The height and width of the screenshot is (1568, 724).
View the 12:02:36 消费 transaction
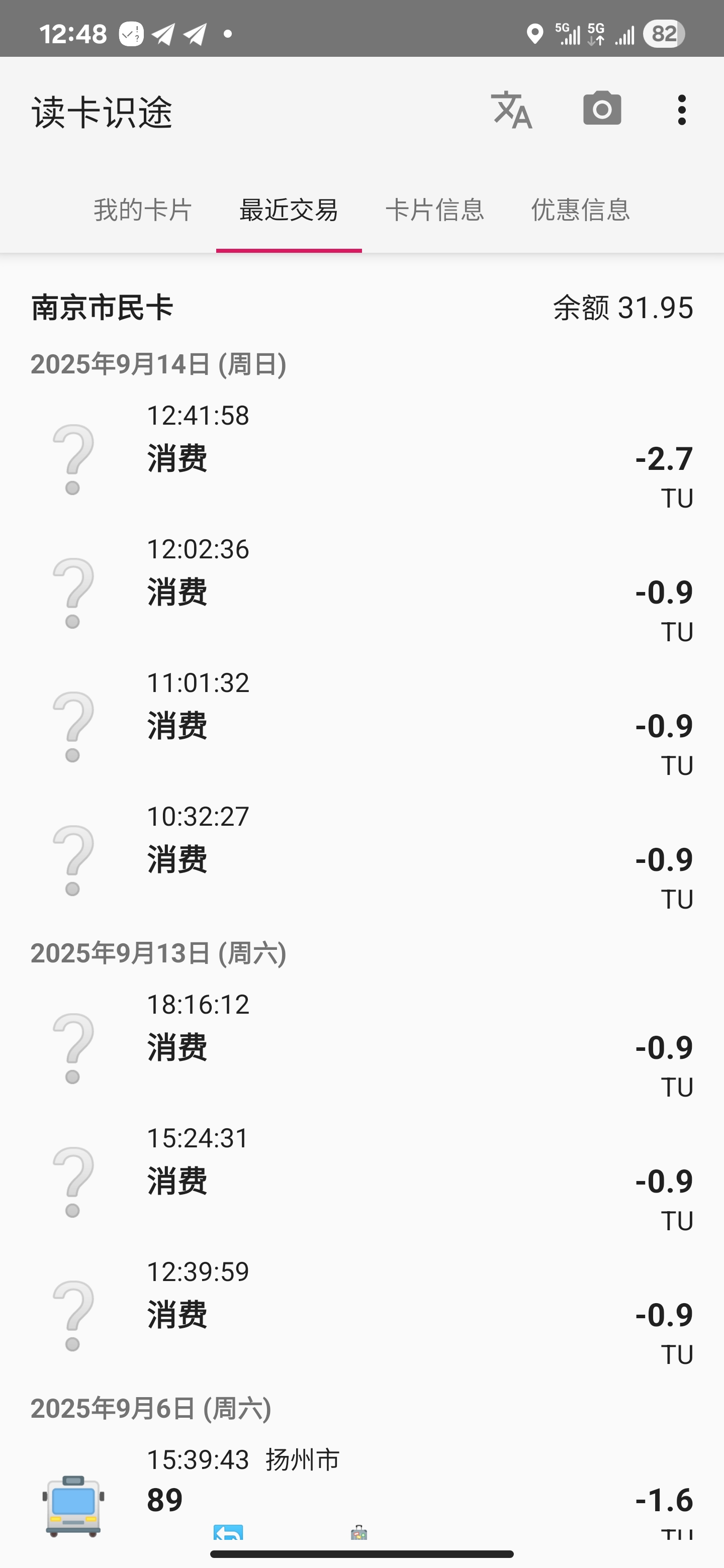(x=361, y=592)
